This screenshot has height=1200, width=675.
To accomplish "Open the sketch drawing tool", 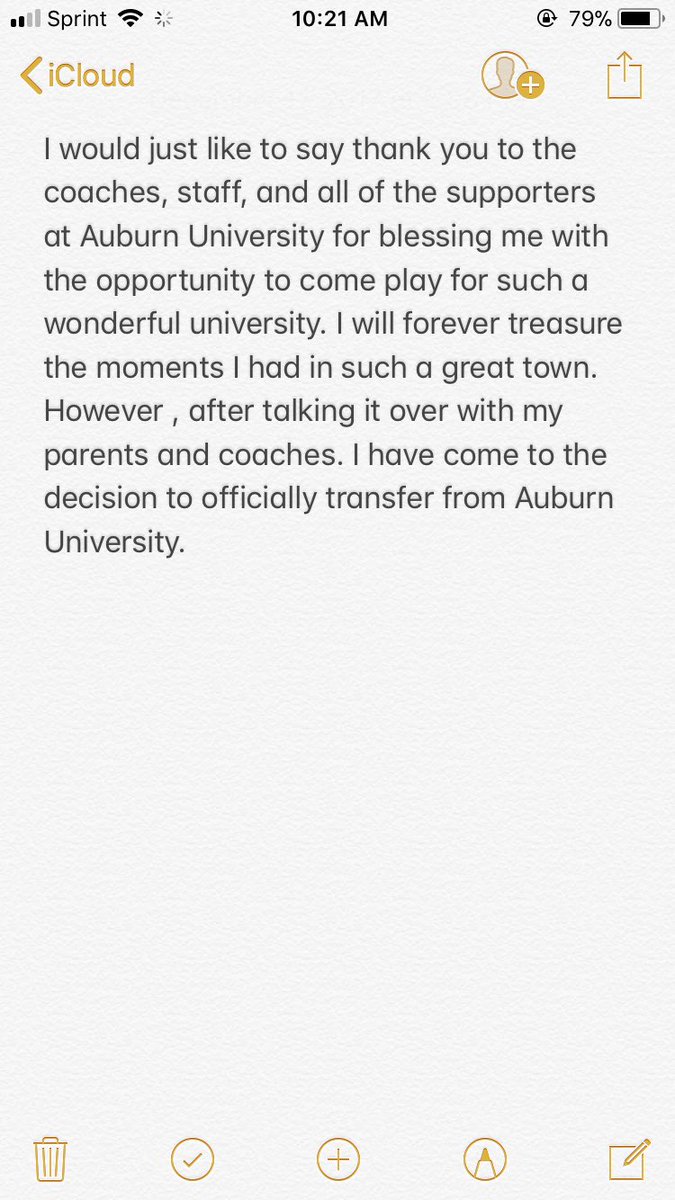I will (485, 1160).
